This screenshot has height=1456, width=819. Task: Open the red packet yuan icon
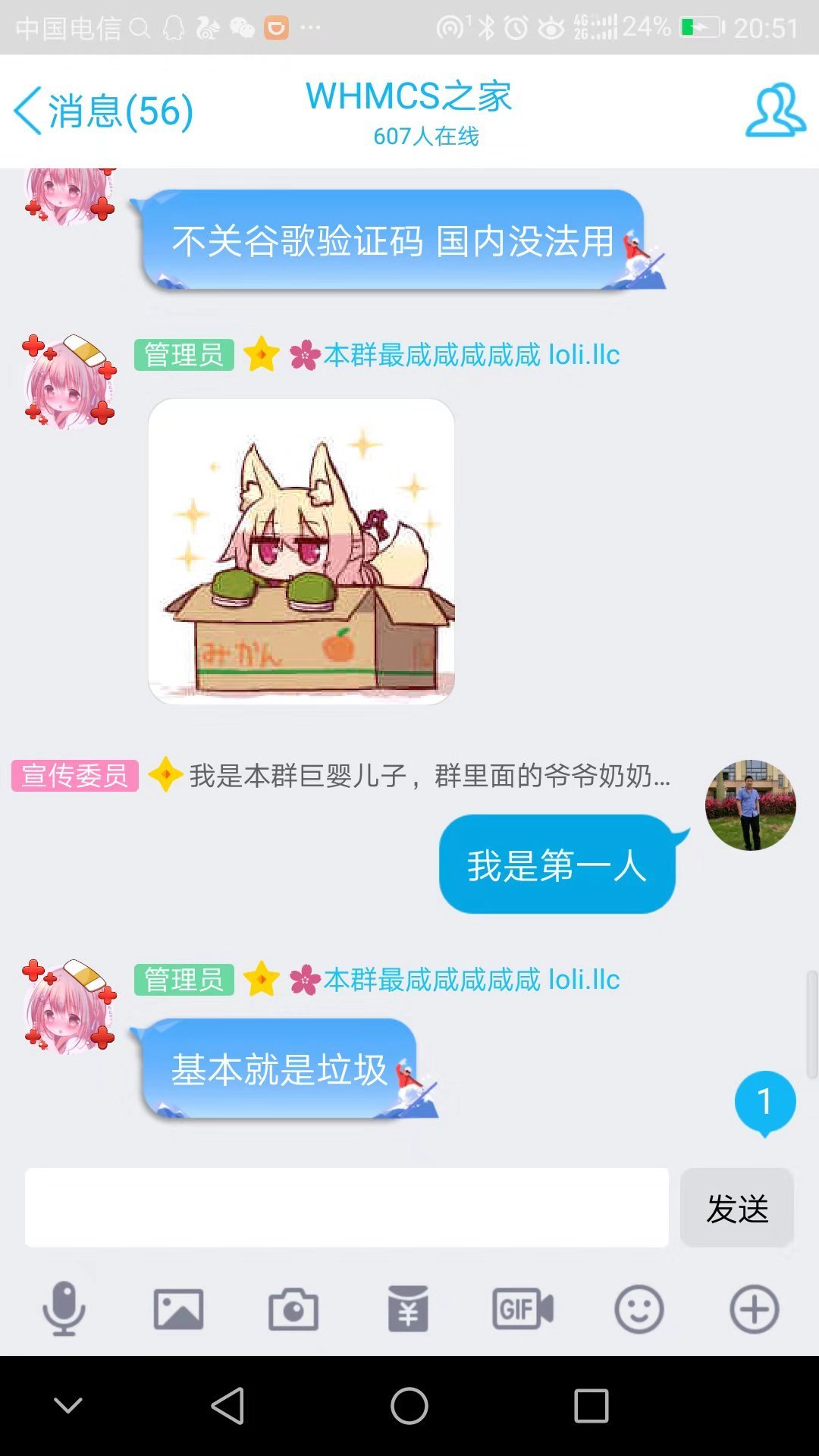click(x=408, y=1309)
